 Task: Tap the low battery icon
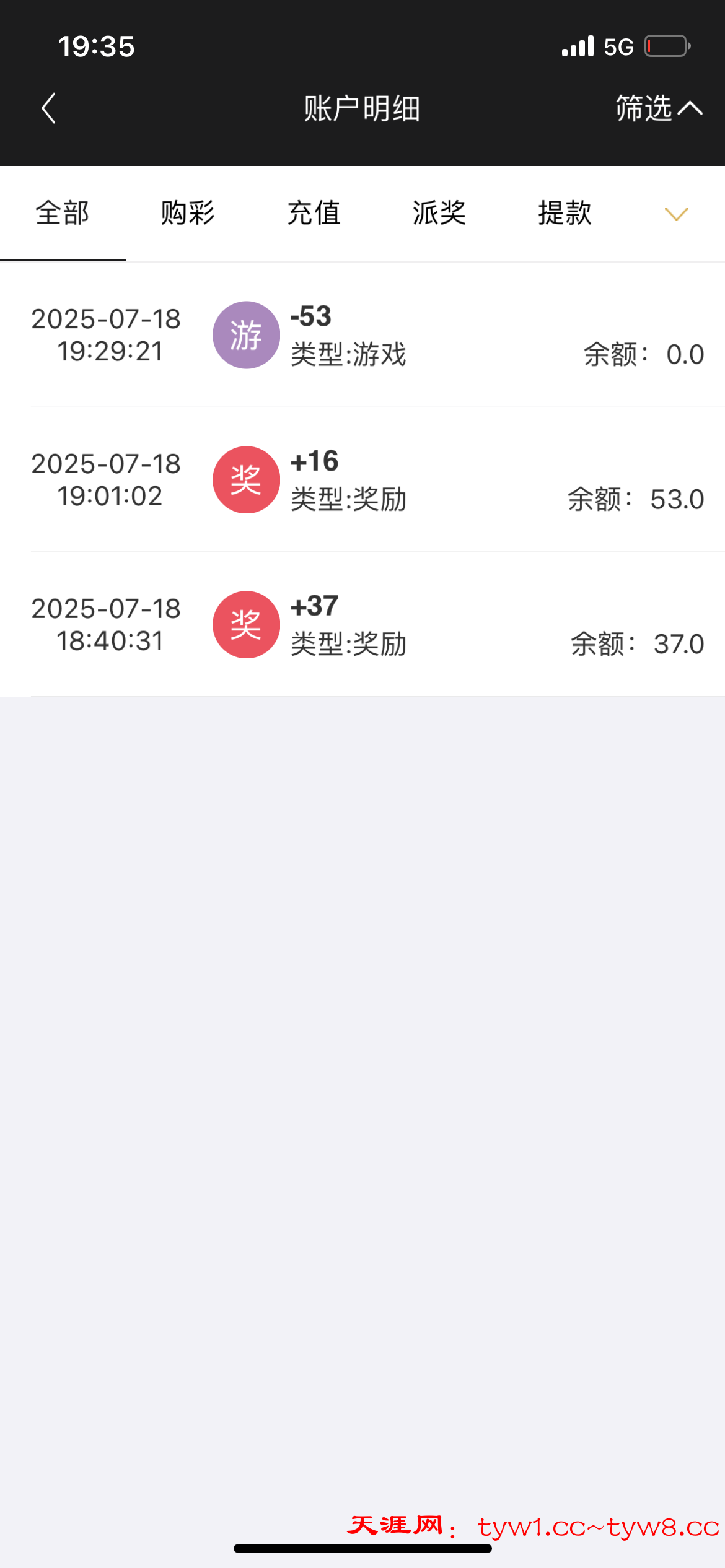tap(667, 45)
